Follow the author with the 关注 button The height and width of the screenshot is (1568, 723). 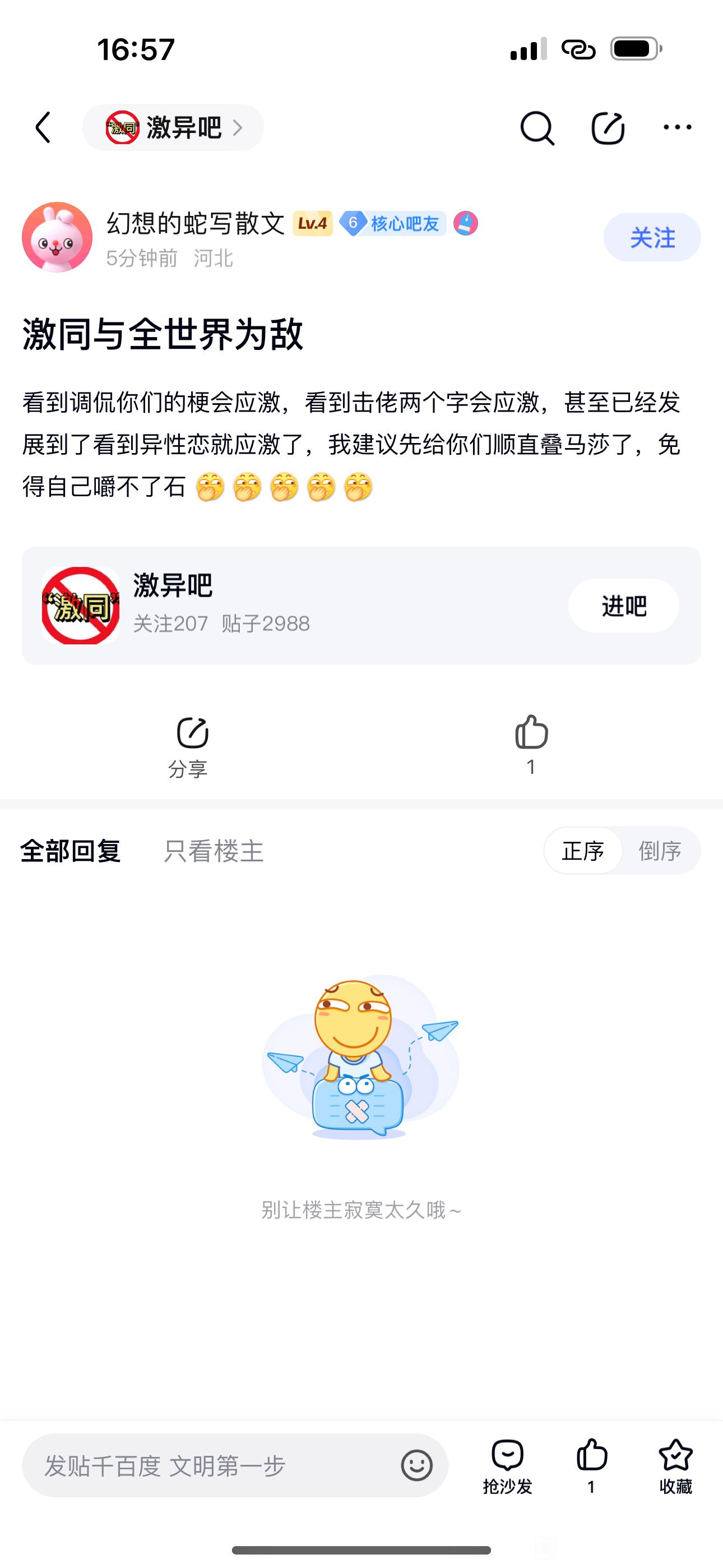(x=652, y=237)
